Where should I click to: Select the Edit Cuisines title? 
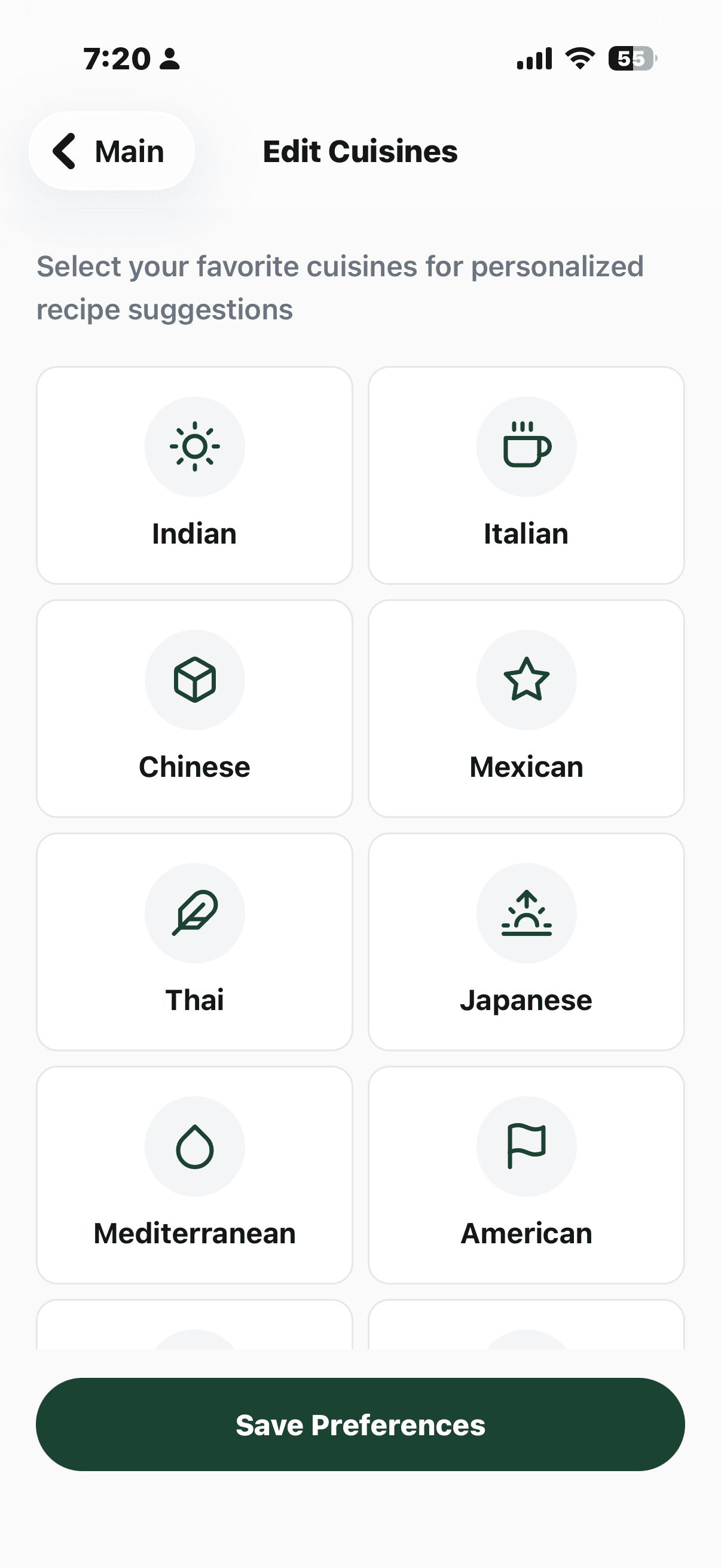tap(359, 151)
